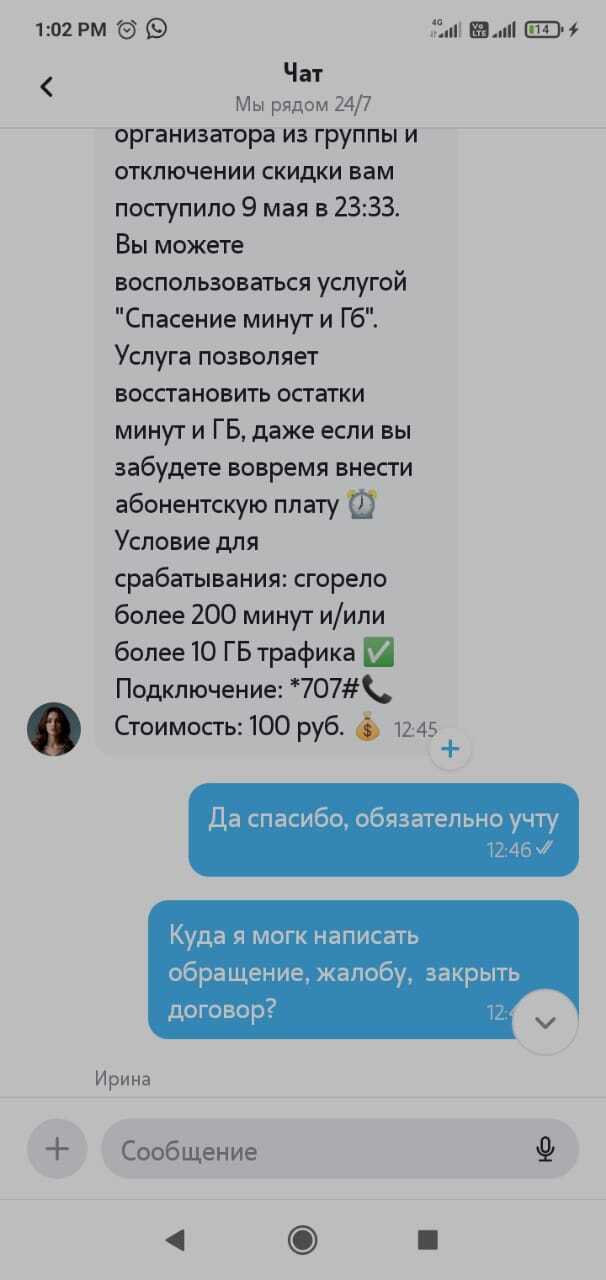This screenshot has width=606, height=1280.
Task: Open the operator's avatar photo
Action: click(53, 729)
